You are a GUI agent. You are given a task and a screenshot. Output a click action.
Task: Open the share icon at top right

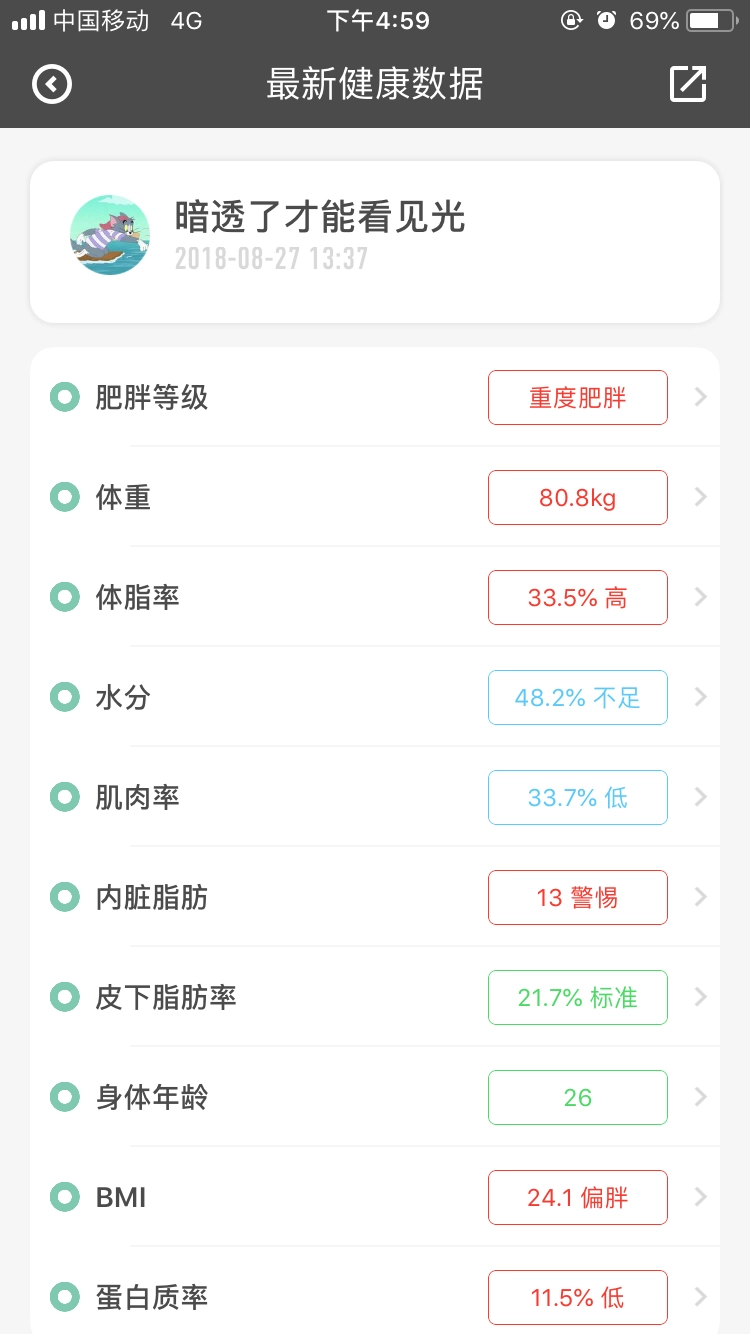[687, 85]
